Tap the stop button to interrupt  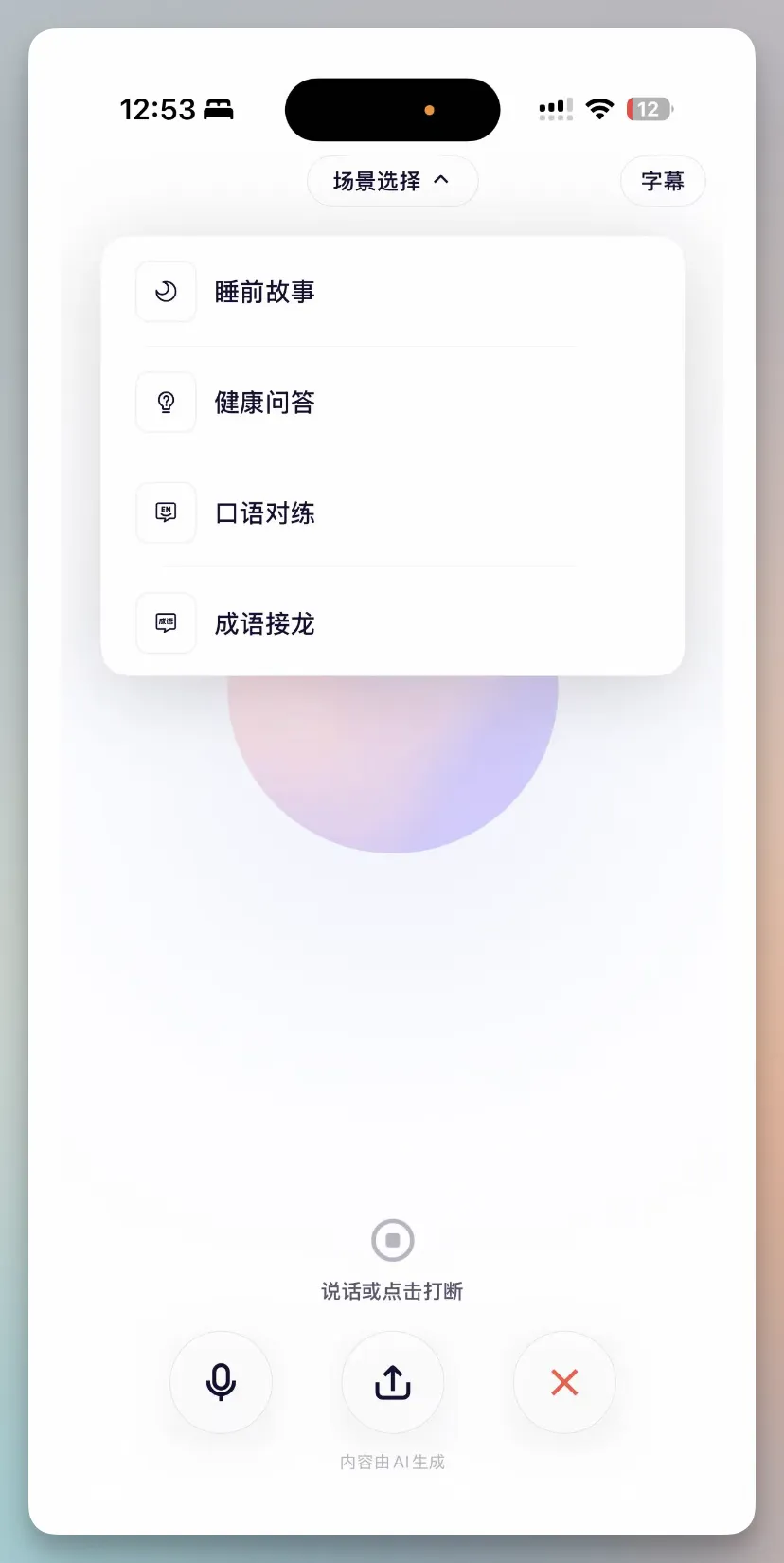pyautogui.click(x=392, y=1240)
